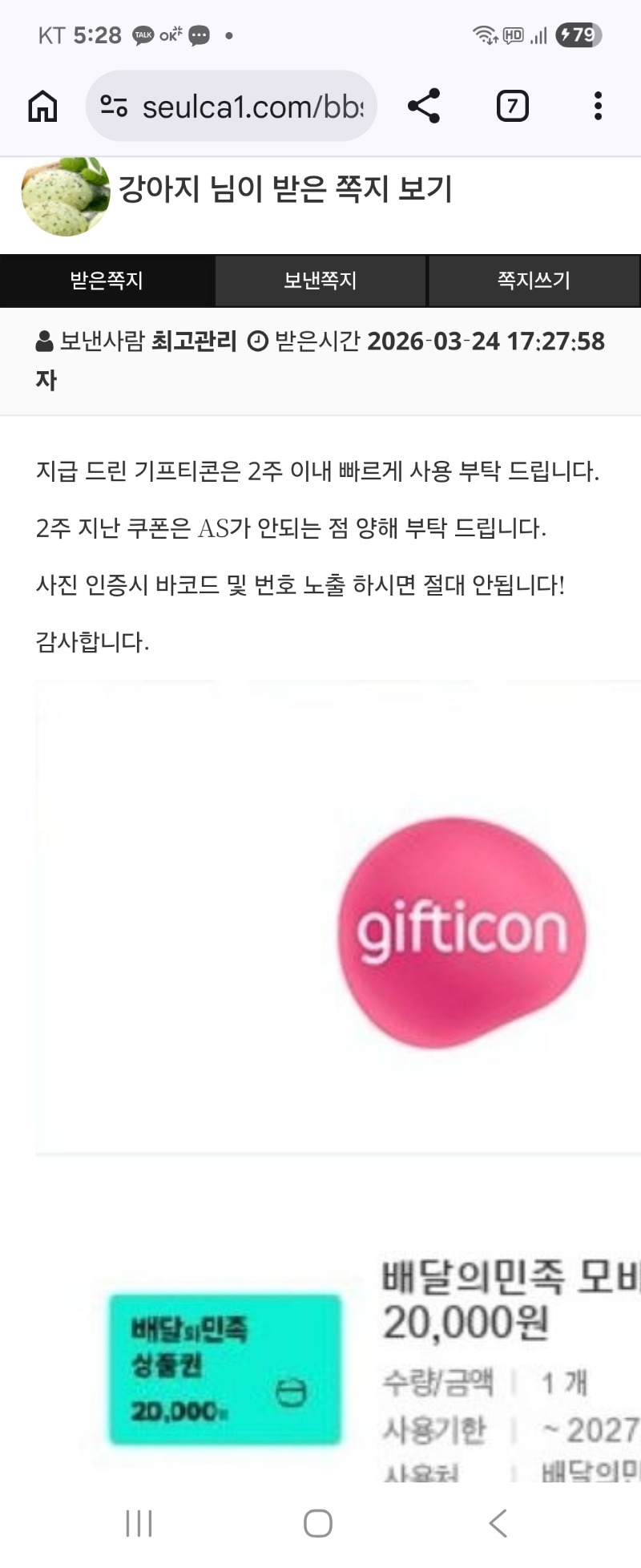Switch to the 보낸쪽지 tab

point(320,281)
